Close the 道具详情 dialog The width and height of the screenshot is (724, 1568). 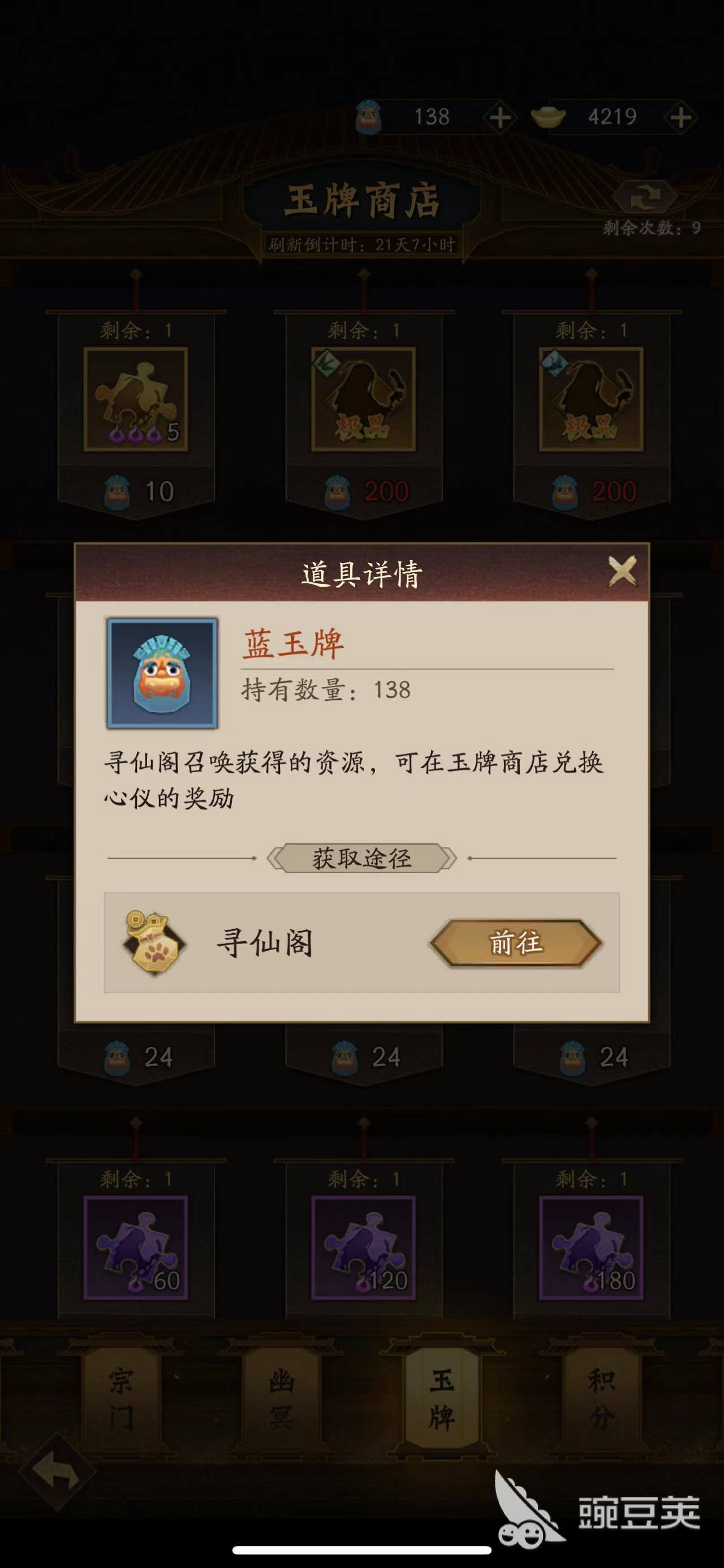point(622,571)
